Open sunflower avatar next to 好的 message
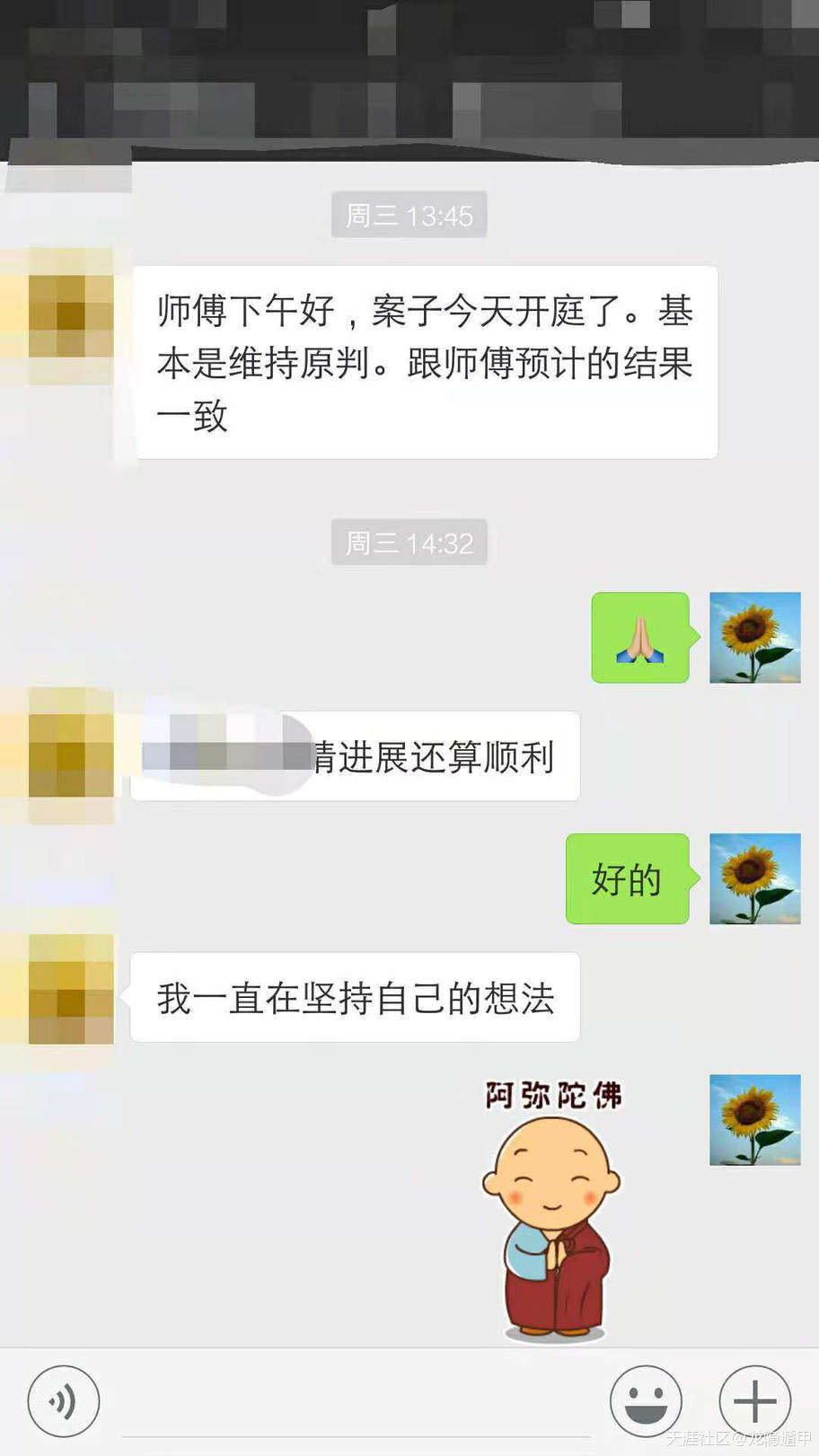The image size is (819, 1456). (754, 878)
